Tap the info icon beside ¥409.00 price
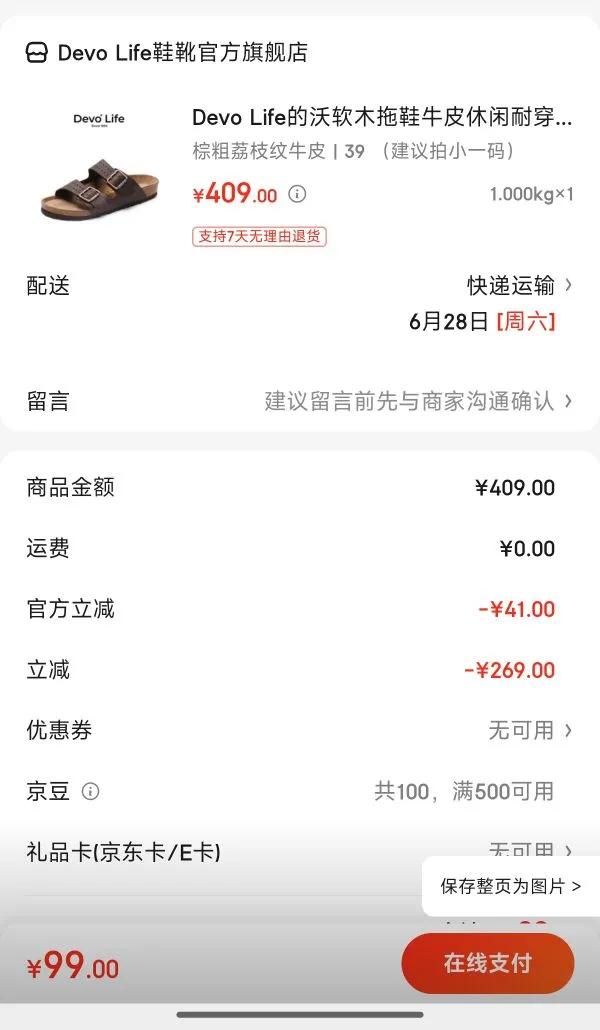This screenshot has height=1030, width=600. [x=297, y=194]
